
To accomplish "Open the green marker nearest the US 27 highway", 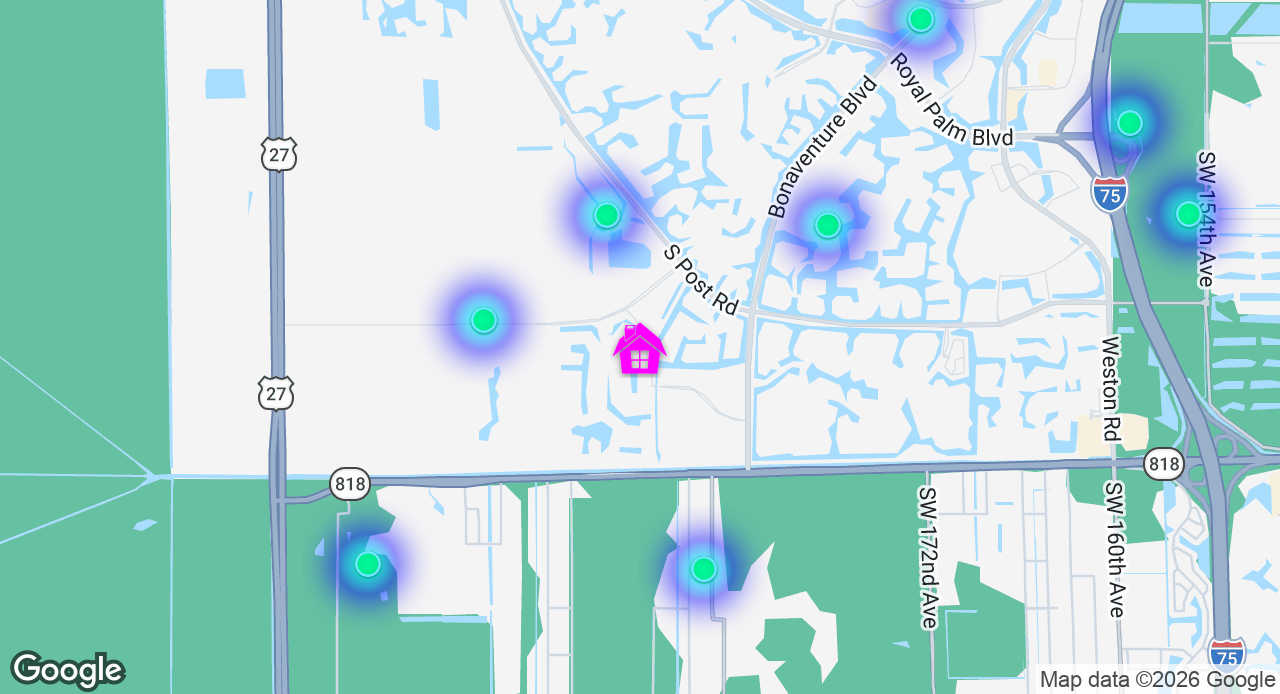I will point(368,564).
